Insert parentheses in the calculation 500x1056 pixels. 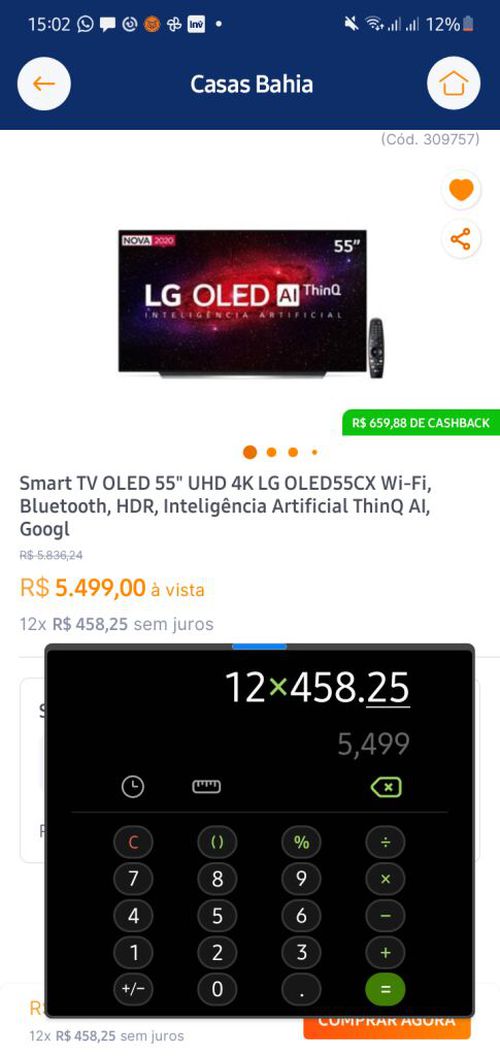[x=217, y=842]
